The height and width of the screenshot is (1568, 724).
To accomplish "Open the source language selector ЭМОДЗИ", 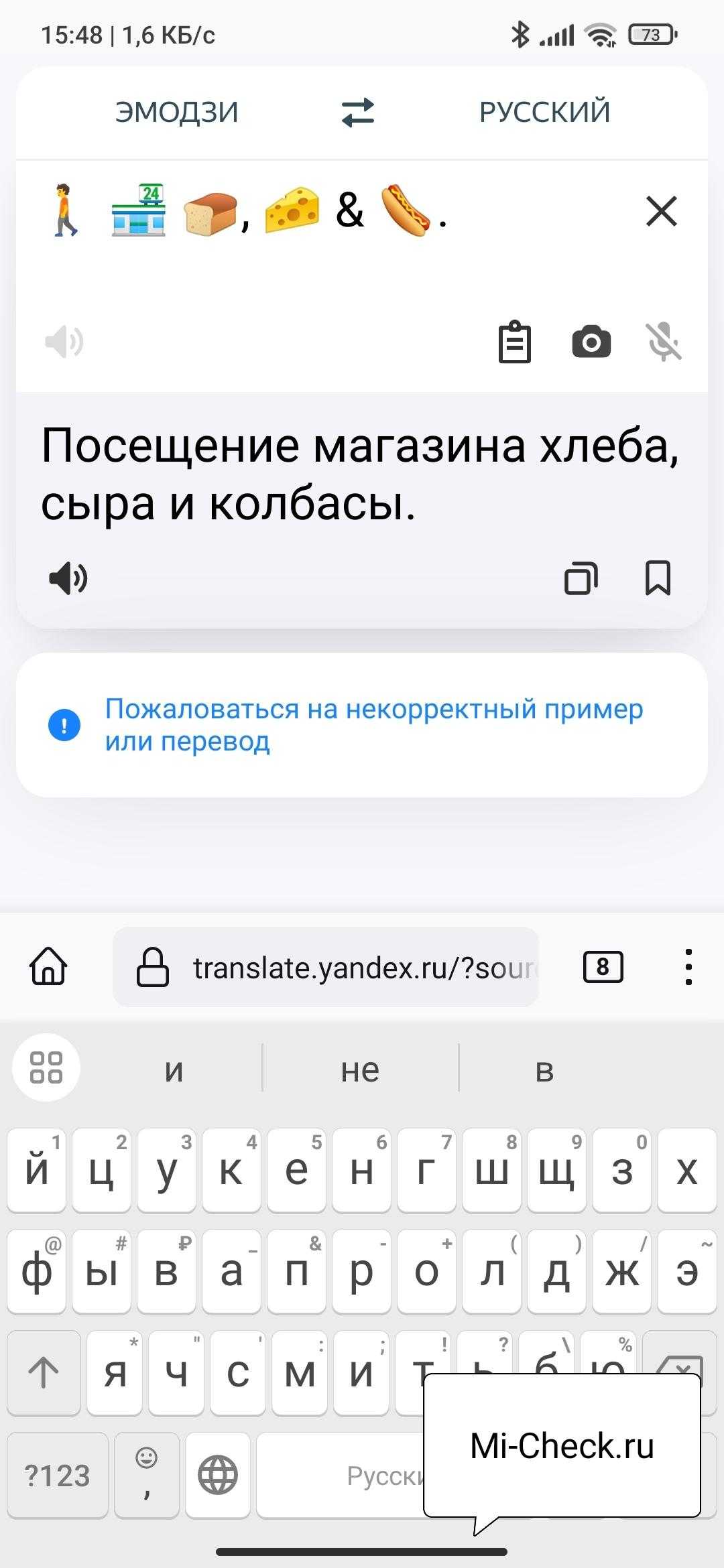I will [177, 112].
